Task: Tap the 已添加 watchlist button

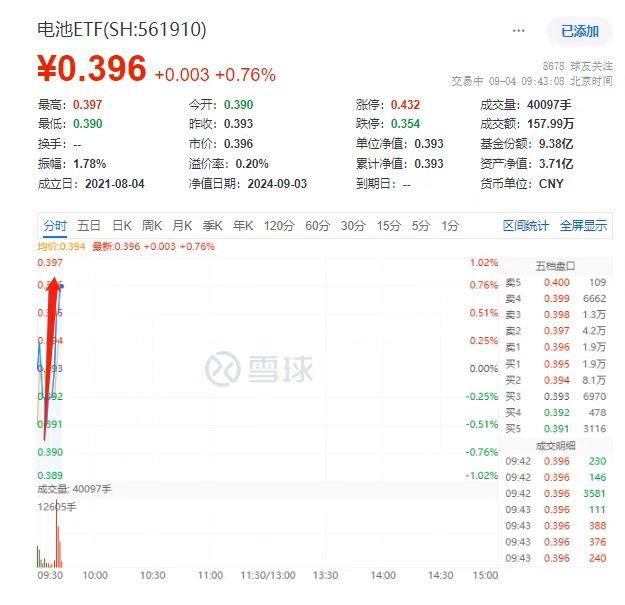Action: [x=578, y=31]
